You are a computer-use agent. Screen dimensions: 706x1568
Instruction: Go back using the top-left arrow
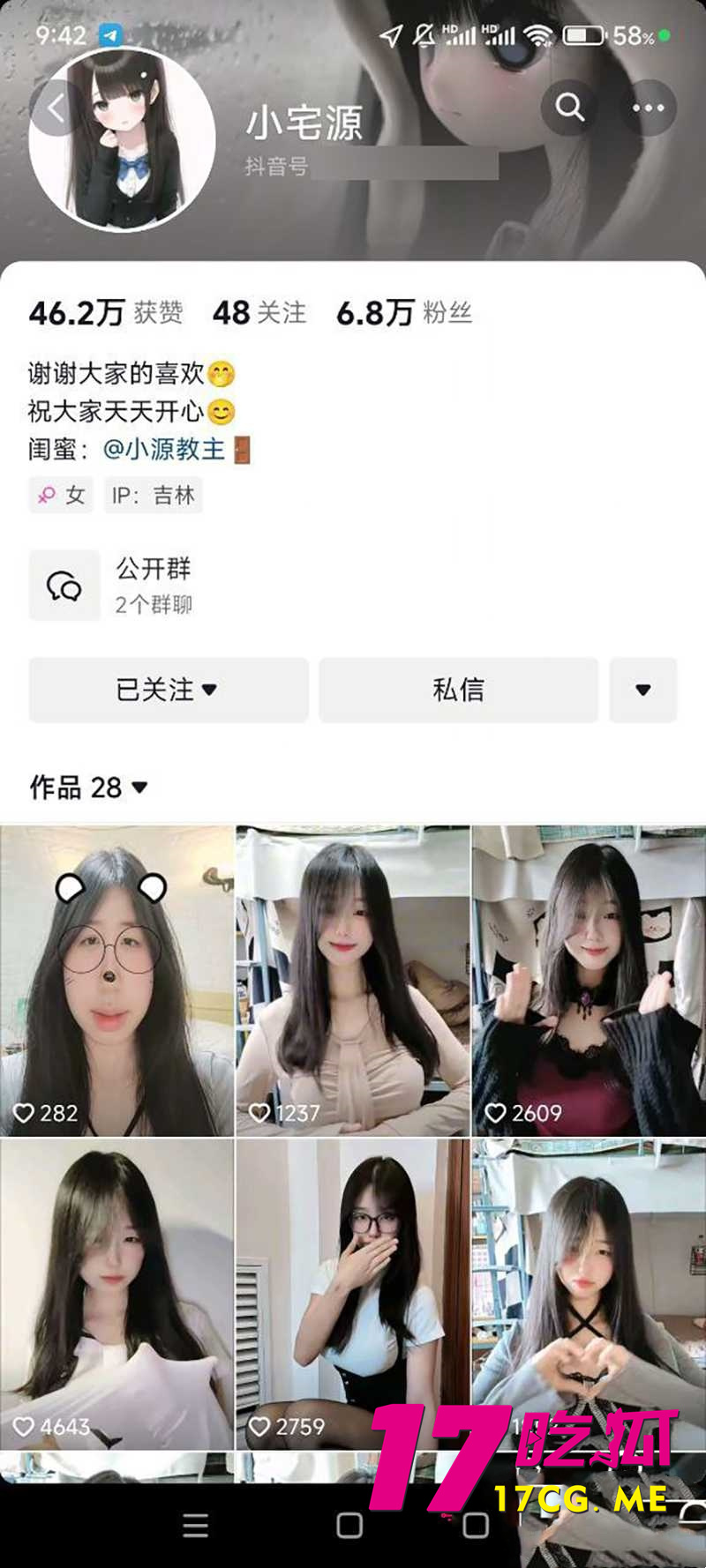pos(56,108)
